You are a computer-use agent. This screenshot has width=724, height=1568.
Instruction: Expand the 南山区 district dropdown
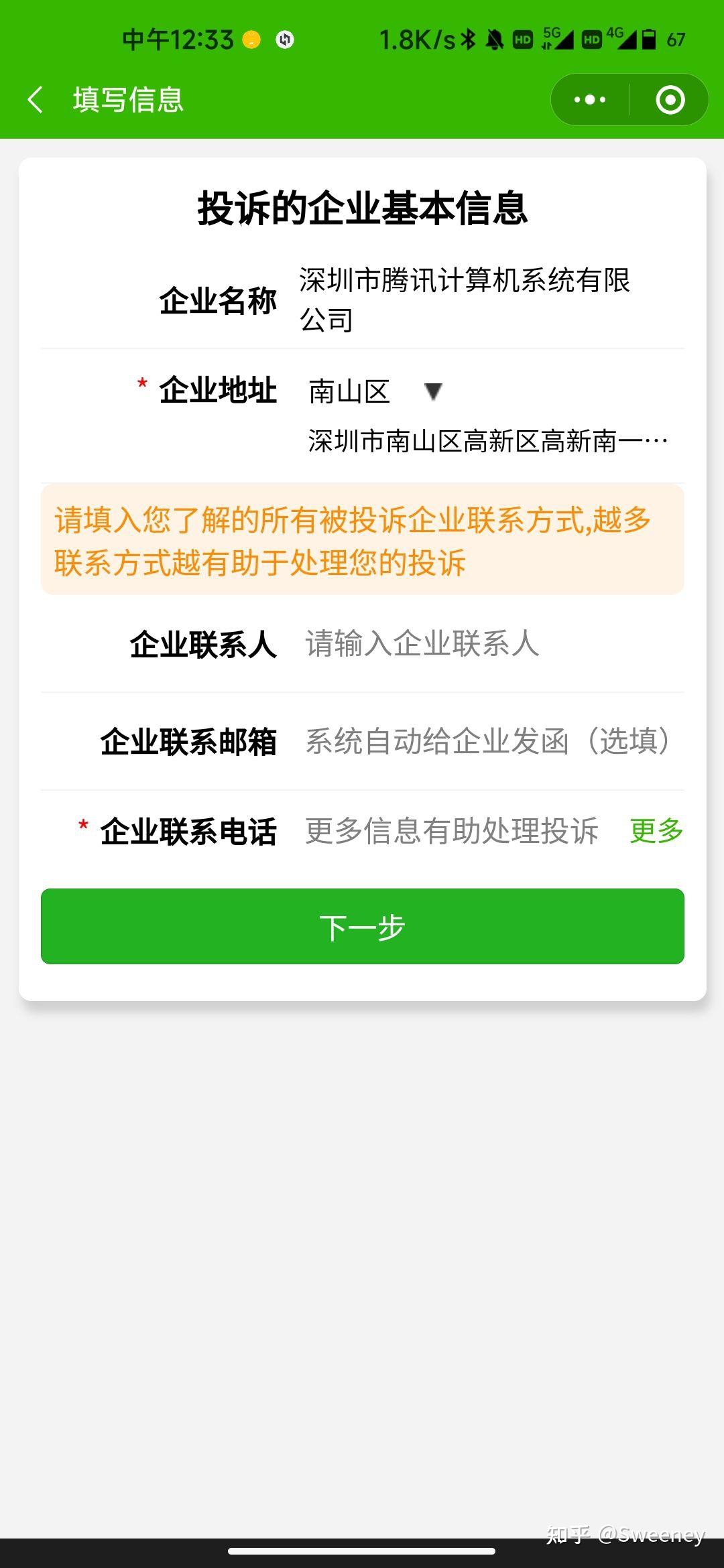point(432,392)
